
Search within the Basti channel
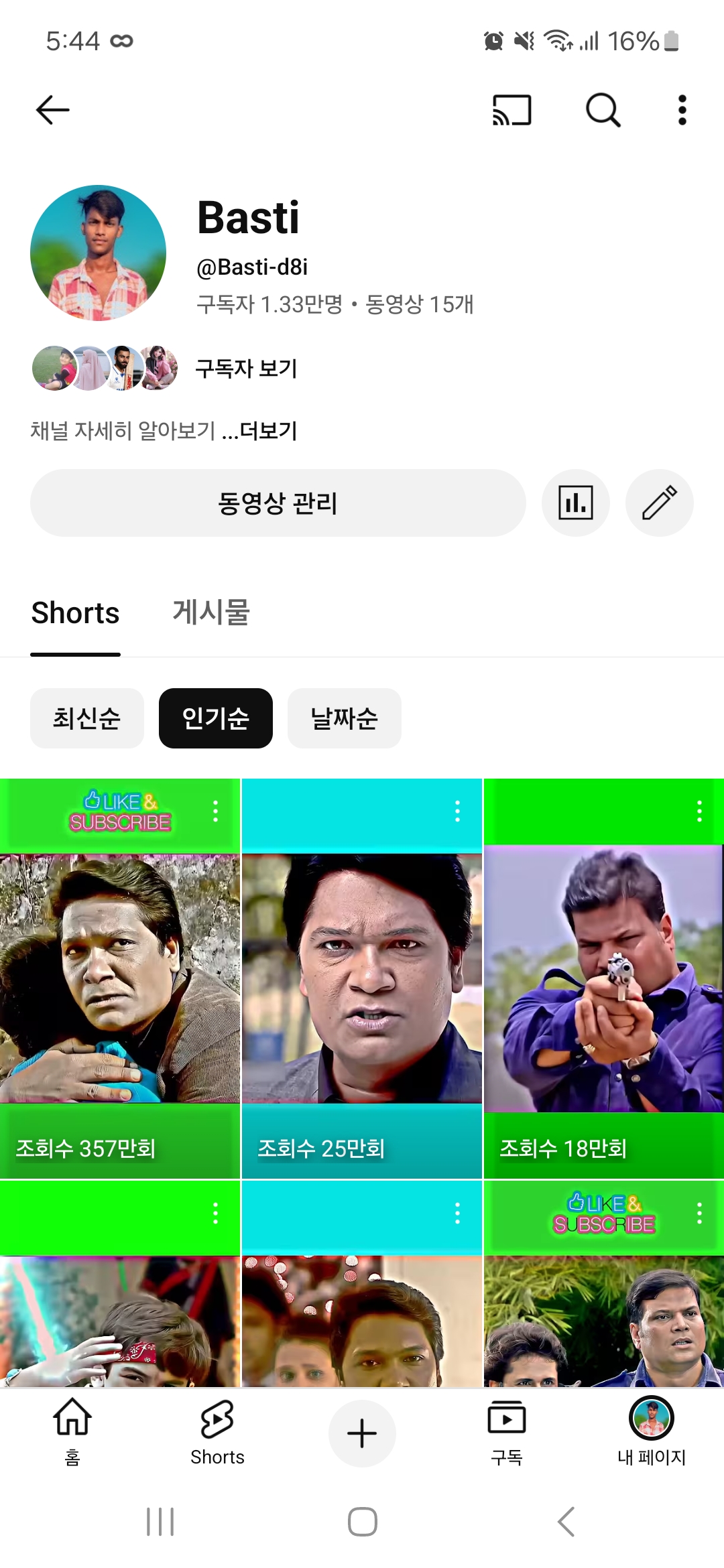[603, 110]
